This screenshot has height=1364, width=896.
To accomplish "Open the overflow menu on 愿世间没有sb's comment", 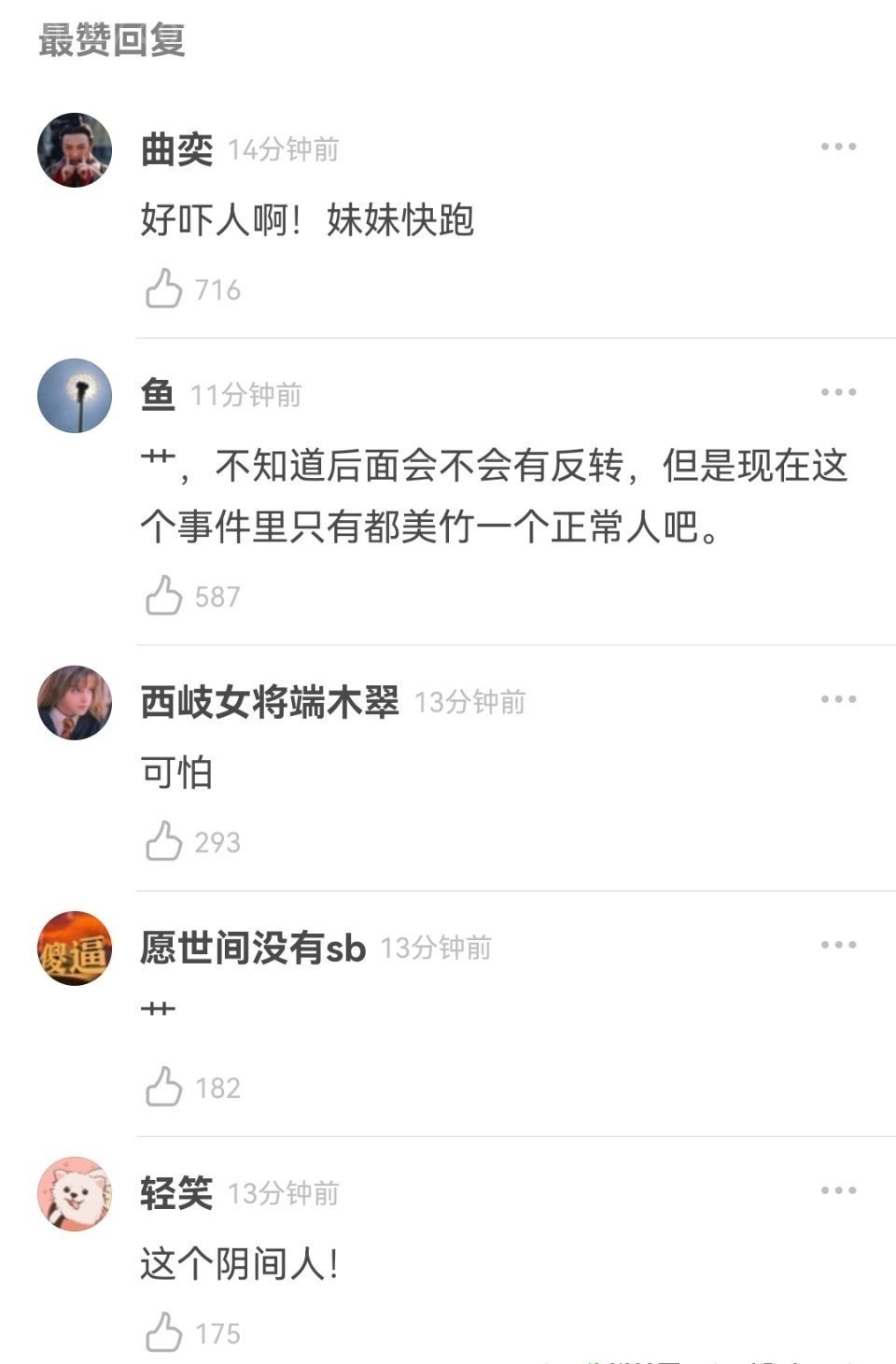I will point(838,945).
